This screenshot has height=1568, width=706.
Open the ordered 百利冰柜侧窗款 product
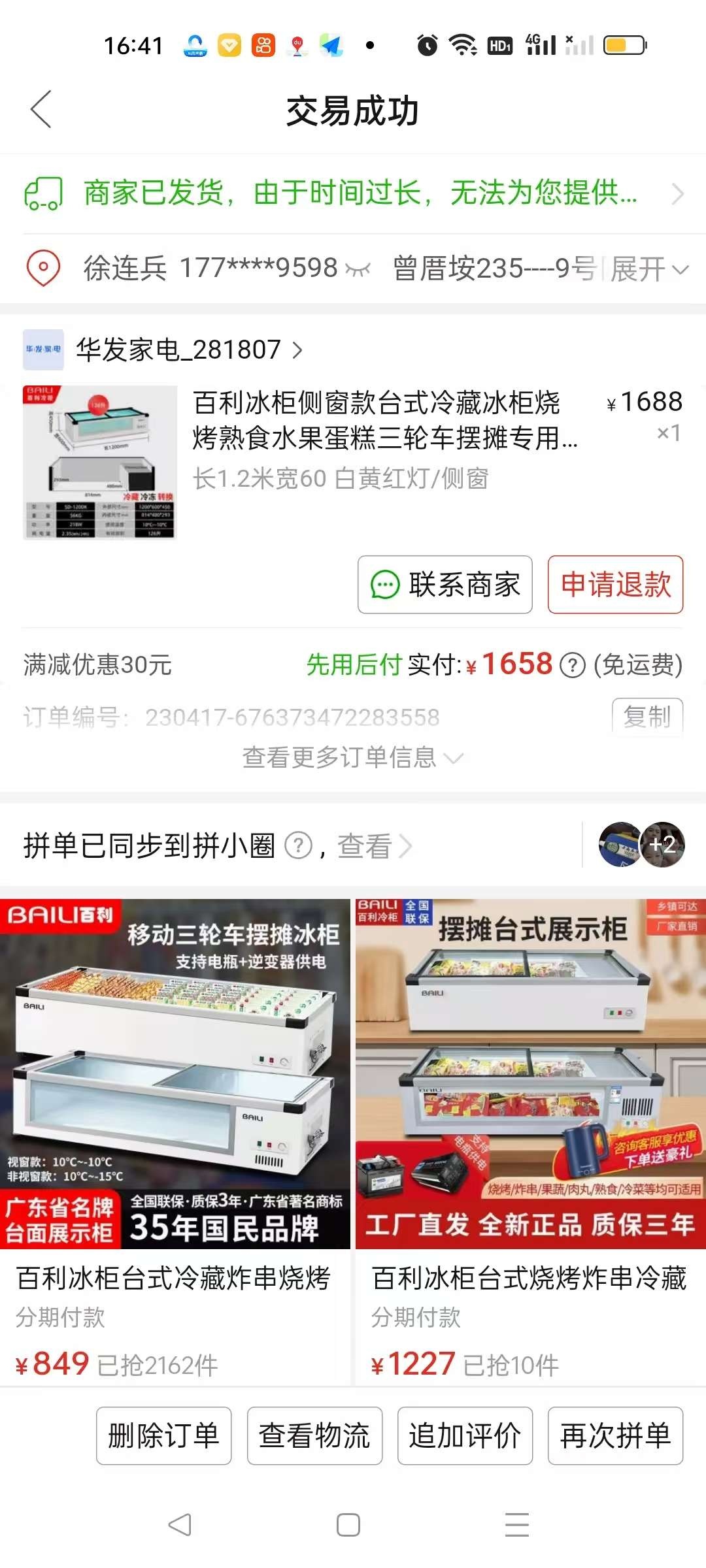384,421
